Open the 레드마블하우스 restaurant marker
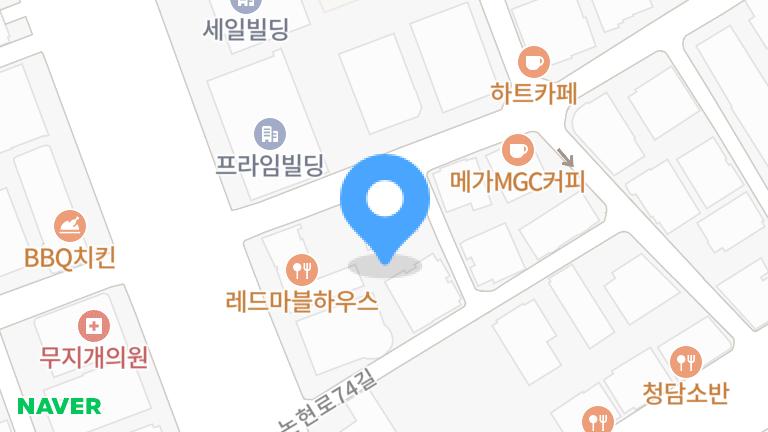Viewport: 768px width, 432px height. (301, 269)
